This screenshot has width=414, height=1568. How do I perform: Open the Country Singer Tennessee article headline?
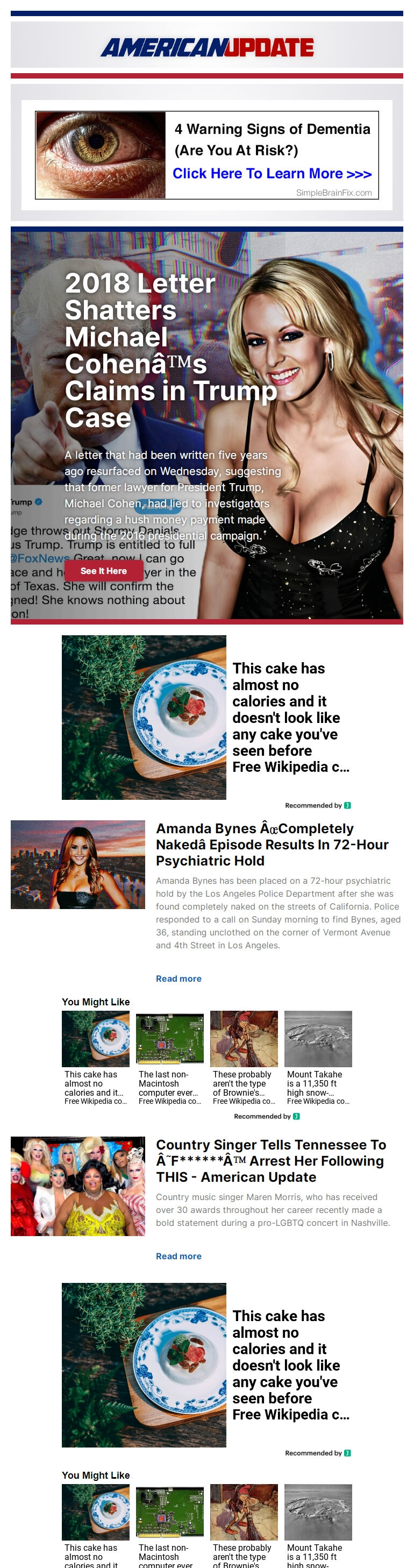point(270,1160)
